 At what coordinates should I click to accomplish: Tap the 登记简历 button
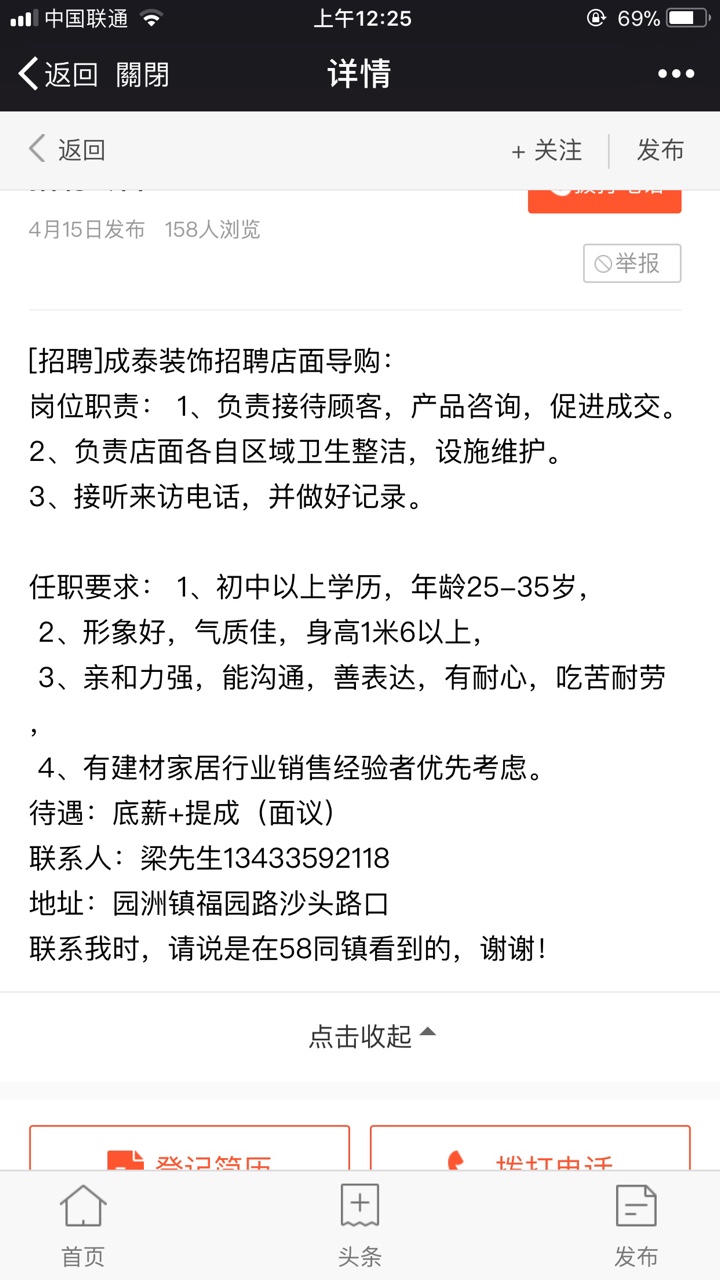coord(190,1151)
